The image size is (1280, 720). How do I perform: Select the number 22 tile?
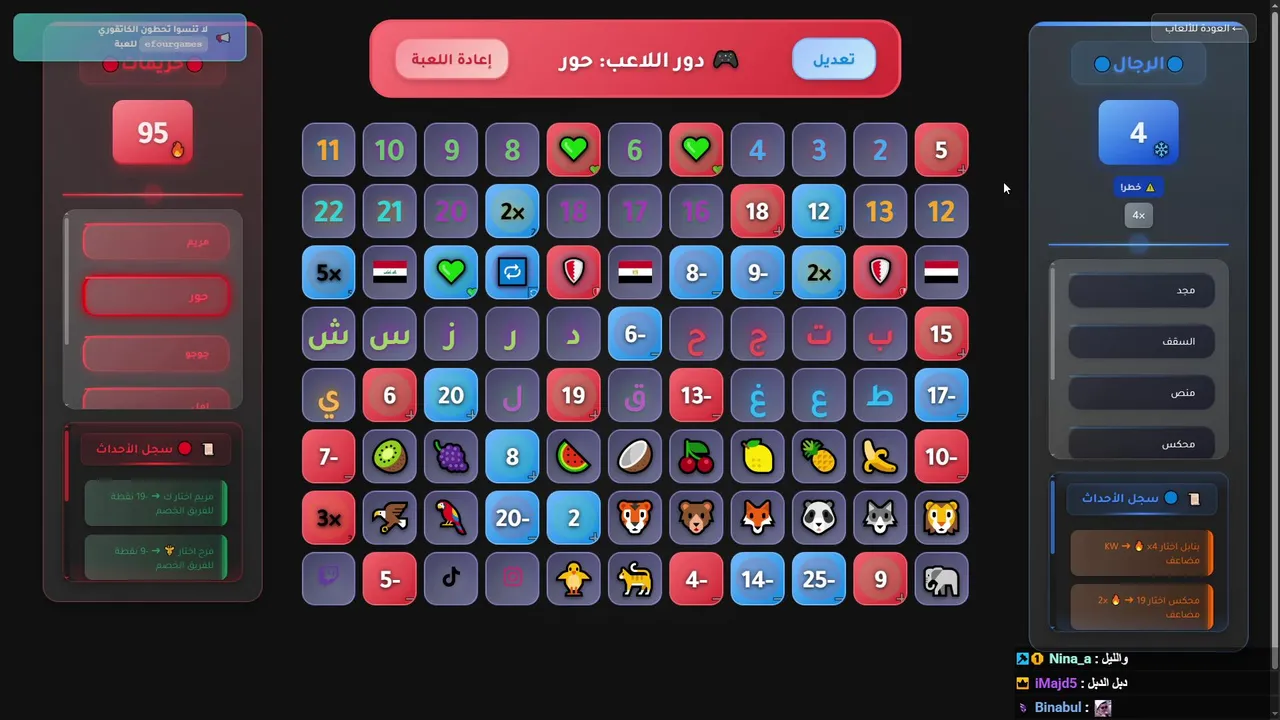328,211
